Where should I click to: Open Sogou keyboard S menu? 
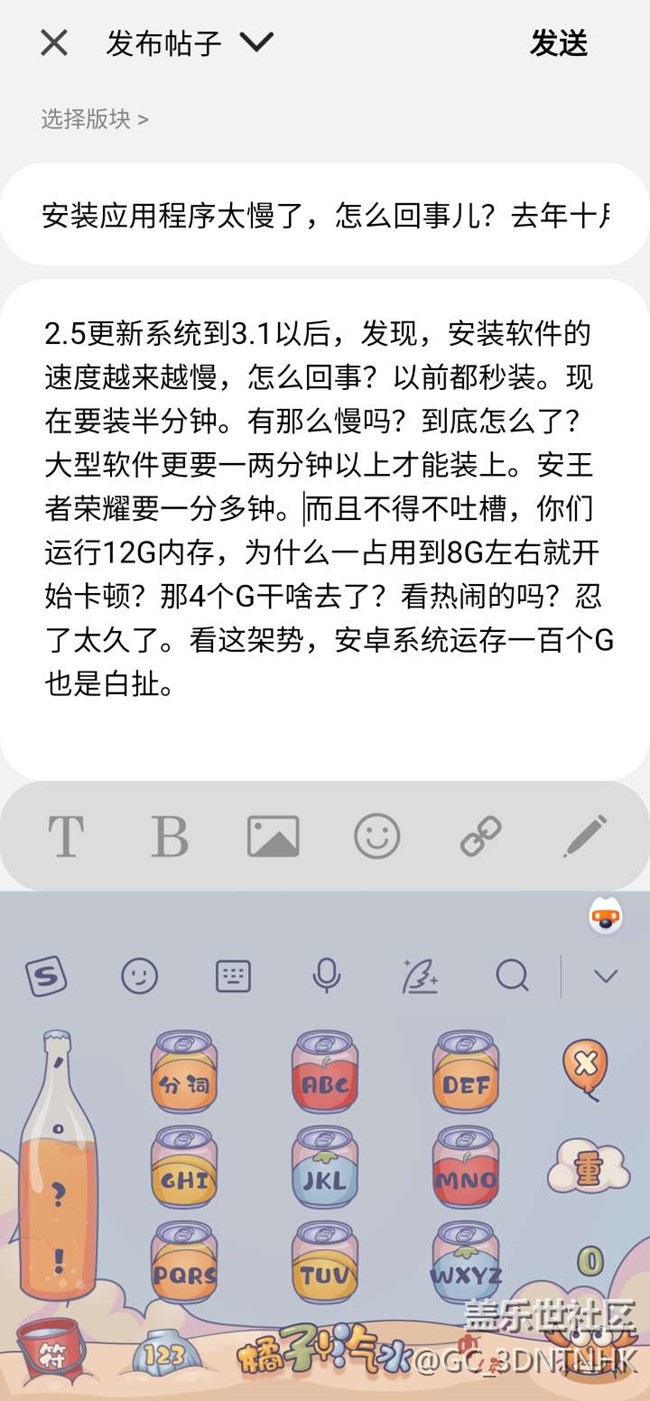46,976
